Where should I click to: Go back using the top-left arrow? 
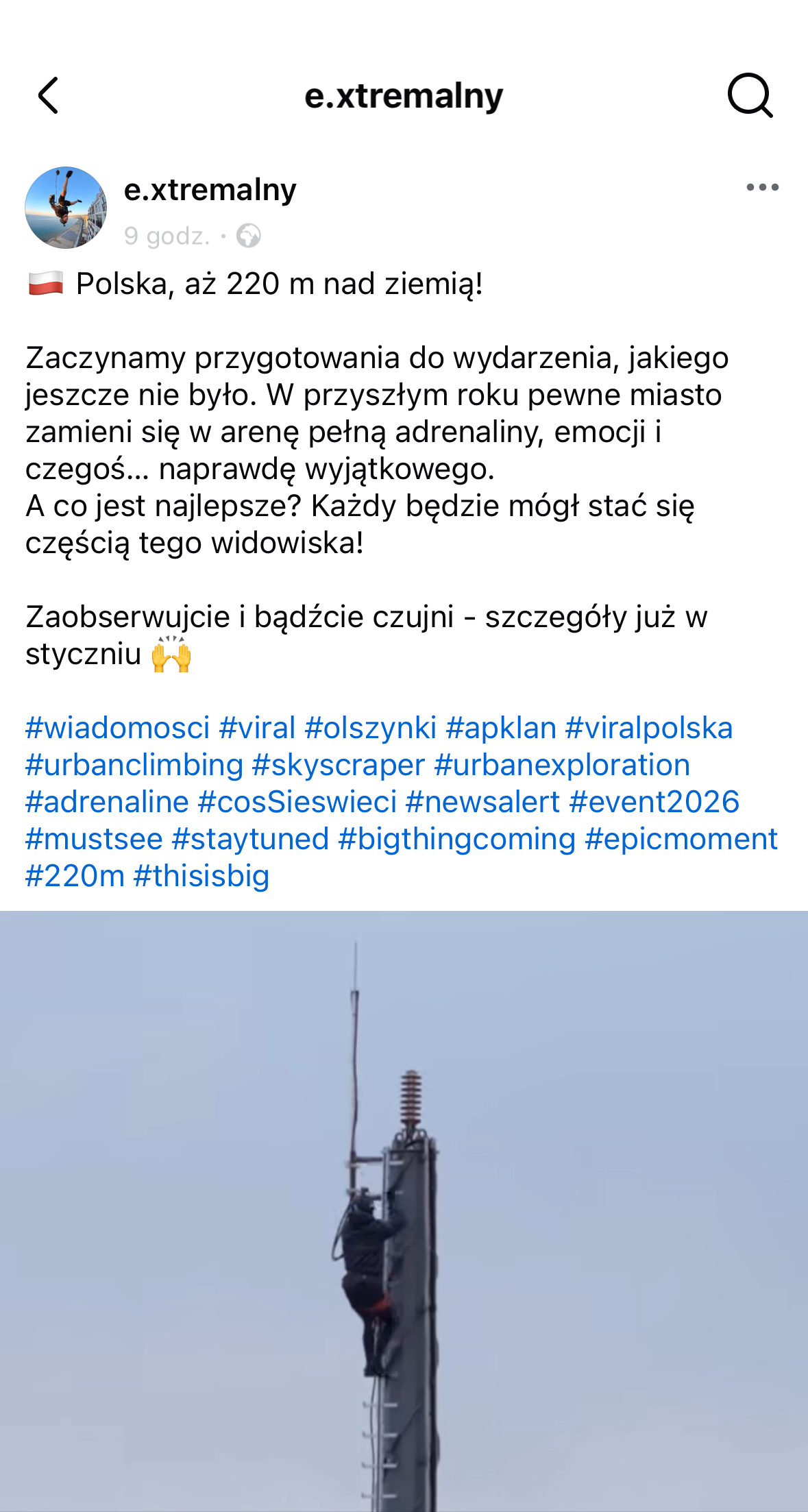tap(48, 95)
